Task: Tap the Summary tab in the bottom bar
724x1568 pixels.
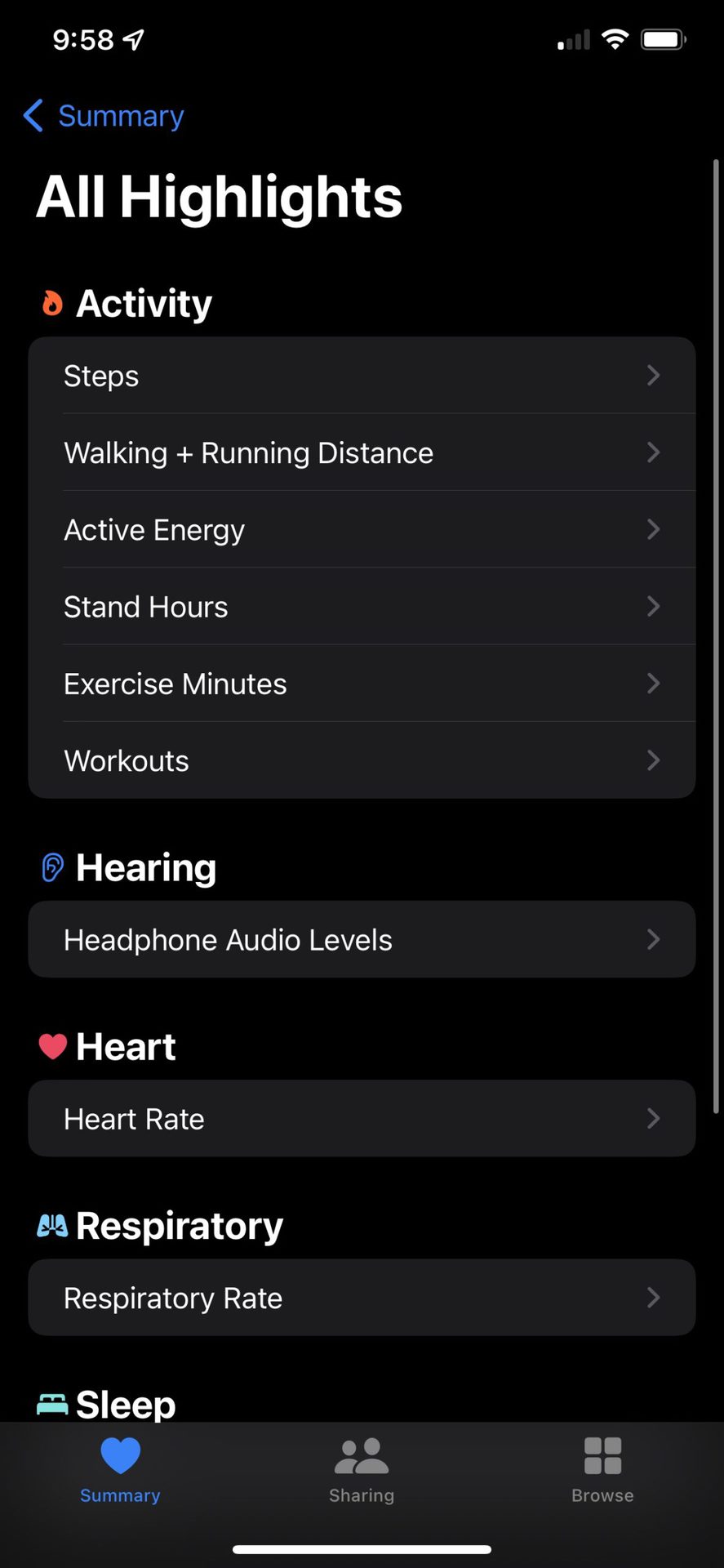Action: point(120,1470)
